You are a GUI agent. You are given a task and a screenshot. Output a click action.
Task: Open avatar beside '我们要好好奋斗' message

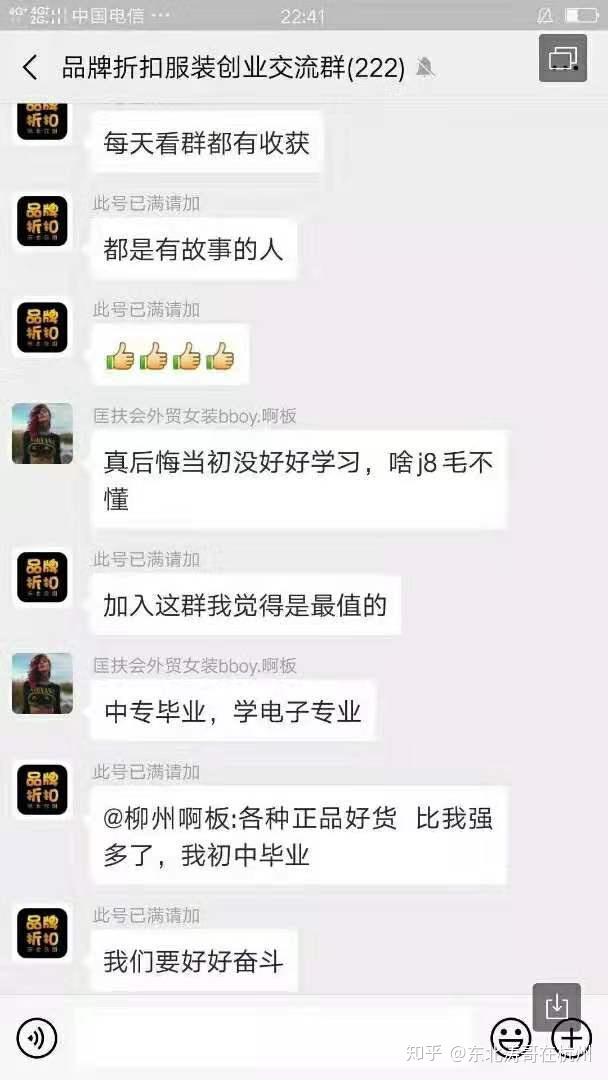(42, 933)
